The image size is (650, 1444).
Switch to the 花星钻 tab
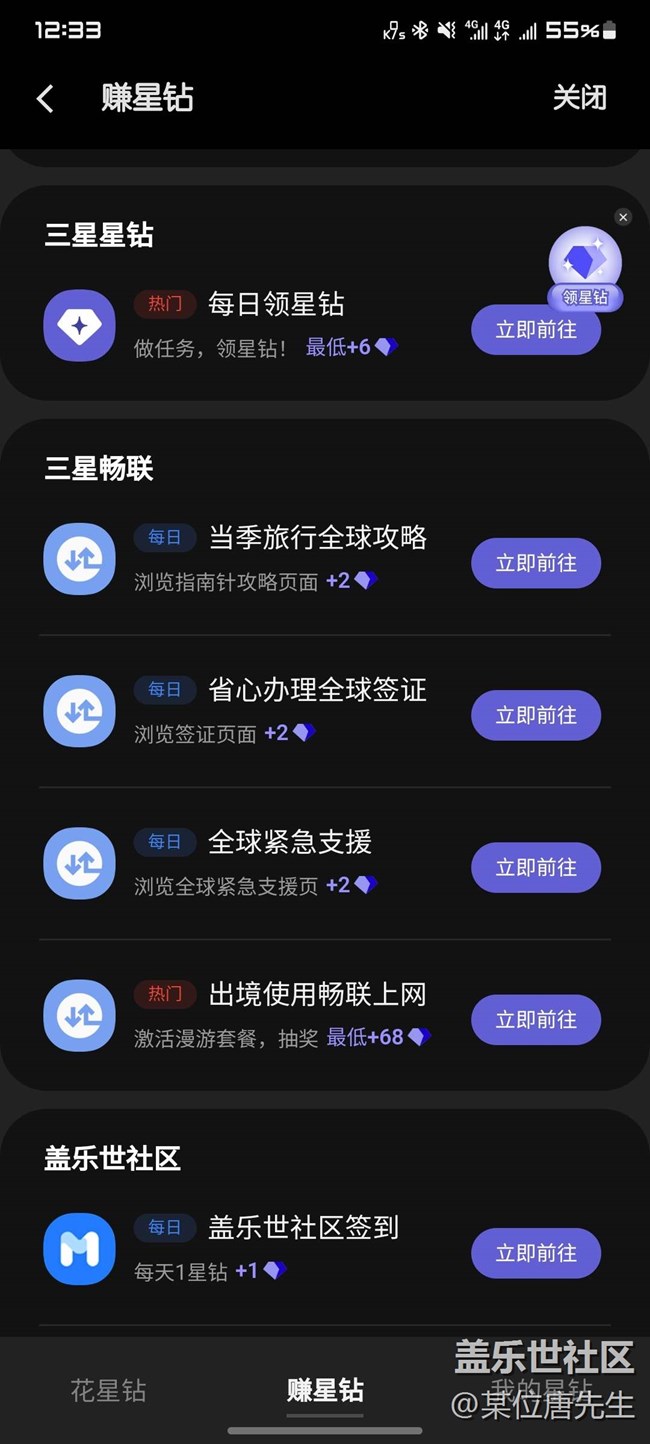[108, 1390]
